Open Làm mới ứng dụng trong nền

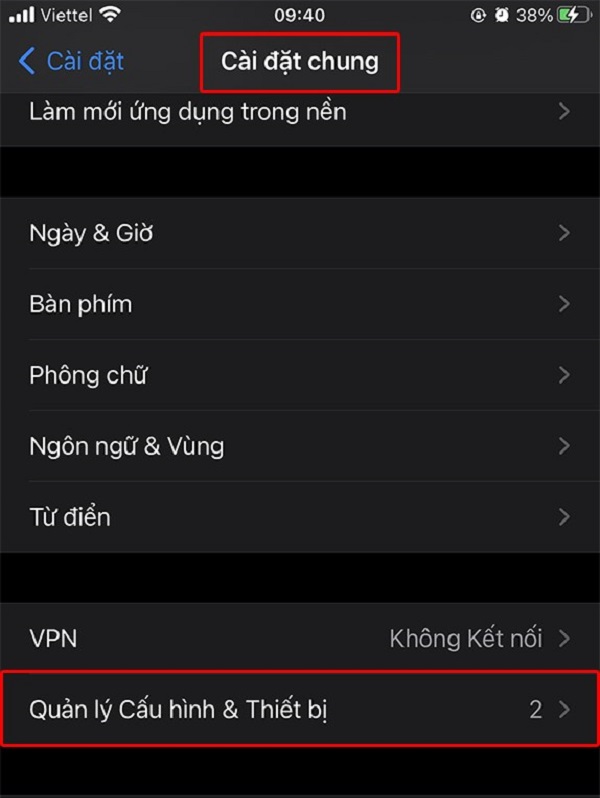(x=300, y=112)
